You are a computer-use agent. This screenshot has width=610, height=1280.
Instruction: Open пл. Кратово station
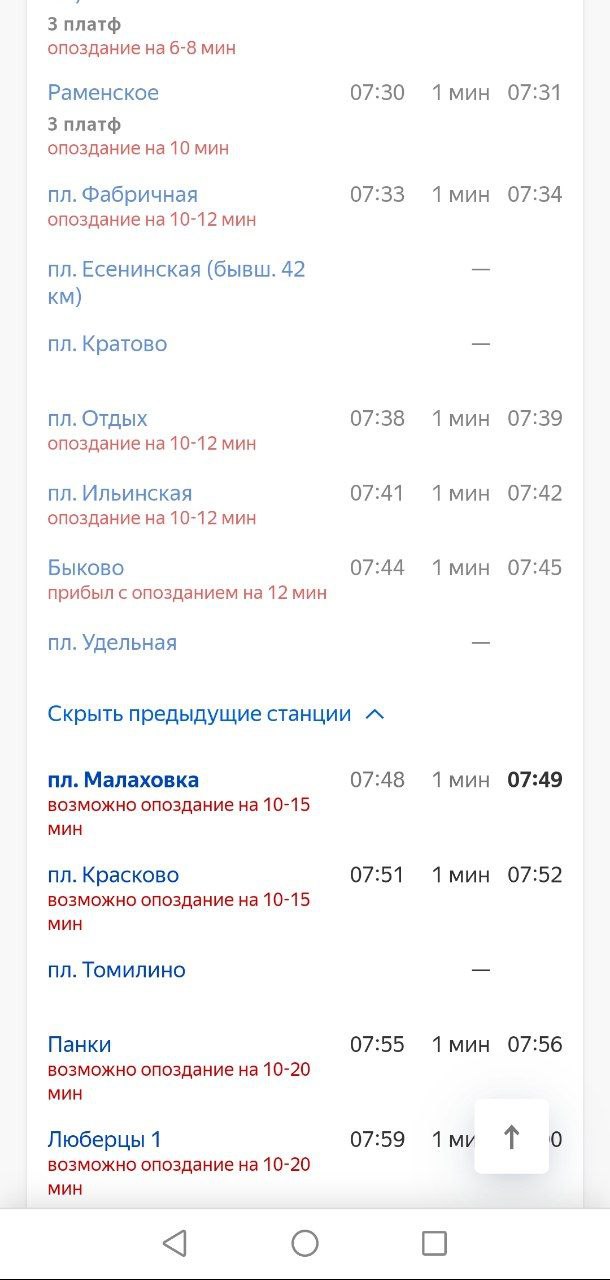click(x=107, y=344)
